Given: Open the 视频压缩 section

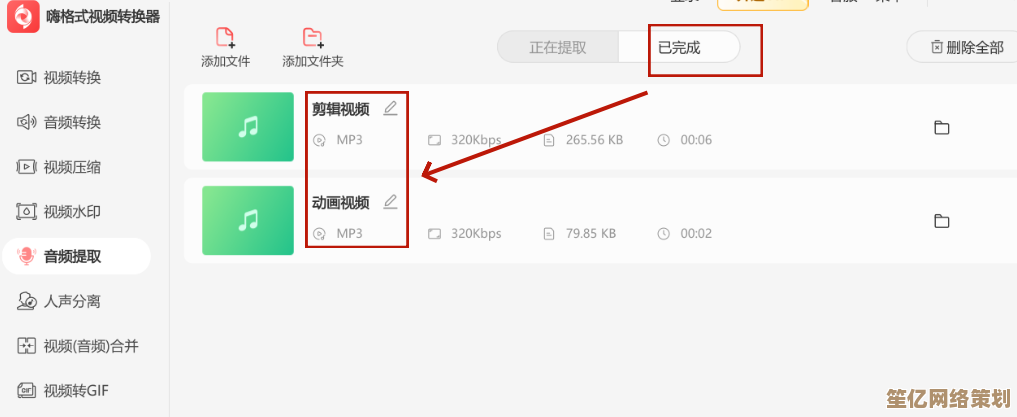Looking at the screenshot, I should pyautogui.click(x=71, y=167).
